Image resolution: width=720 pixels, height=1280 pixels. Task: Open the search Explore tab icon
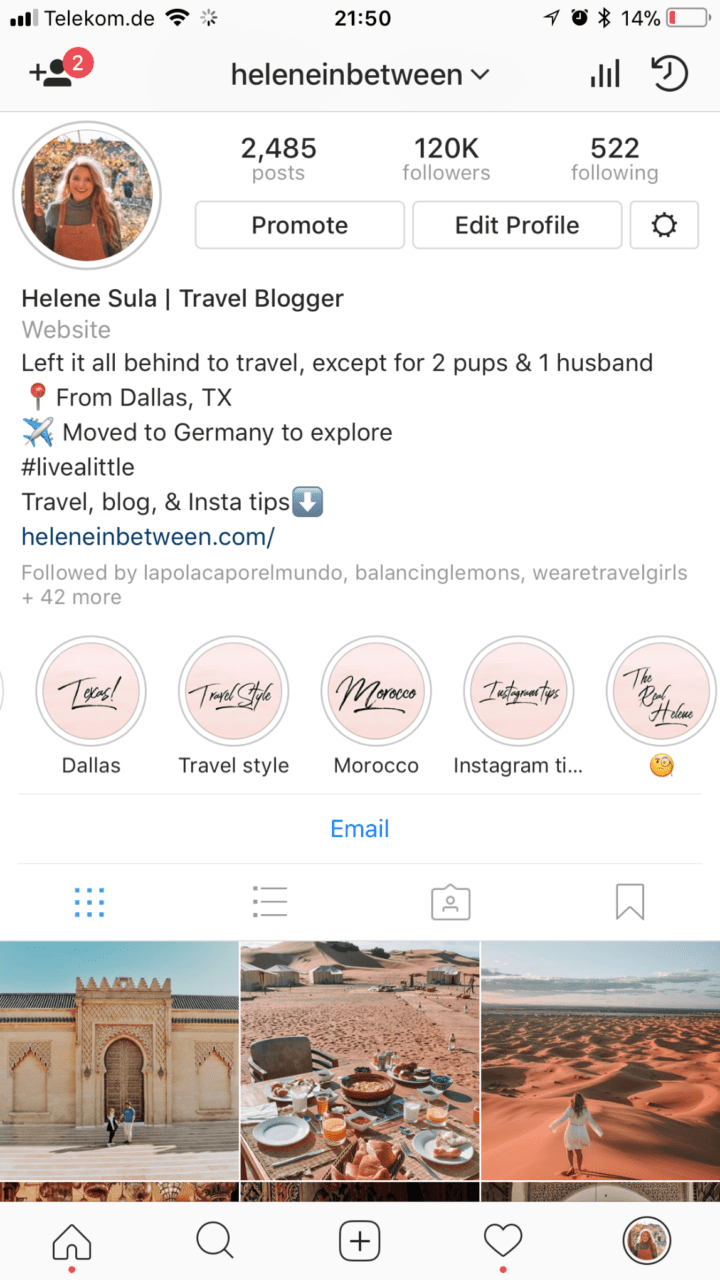215,1240
